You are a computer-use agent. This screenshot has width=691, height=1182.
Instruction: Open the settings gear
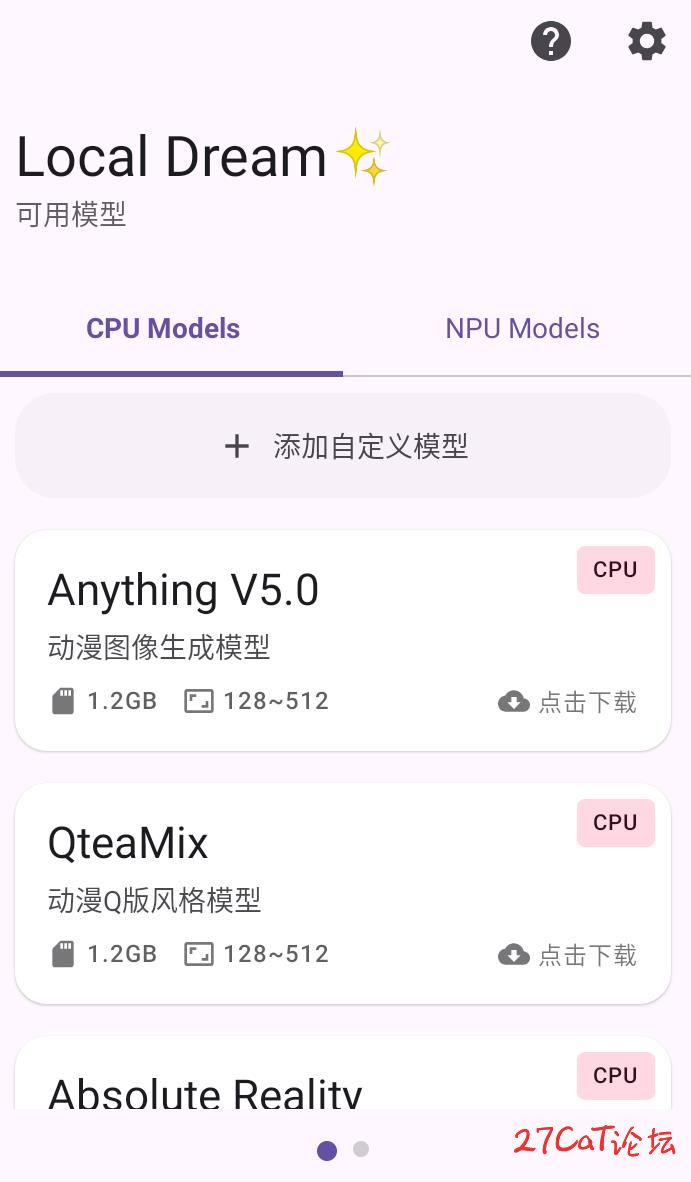(x=646, y=42)
